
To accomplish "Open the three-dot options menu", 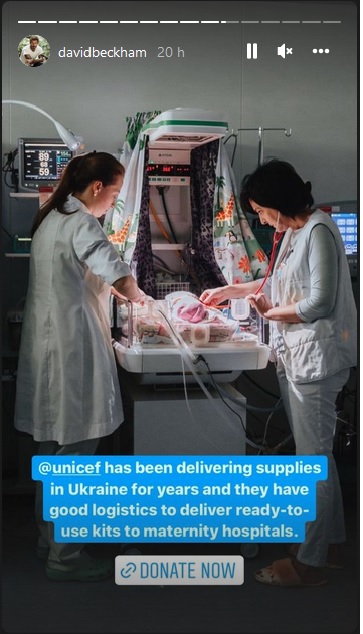I will 321,51.
